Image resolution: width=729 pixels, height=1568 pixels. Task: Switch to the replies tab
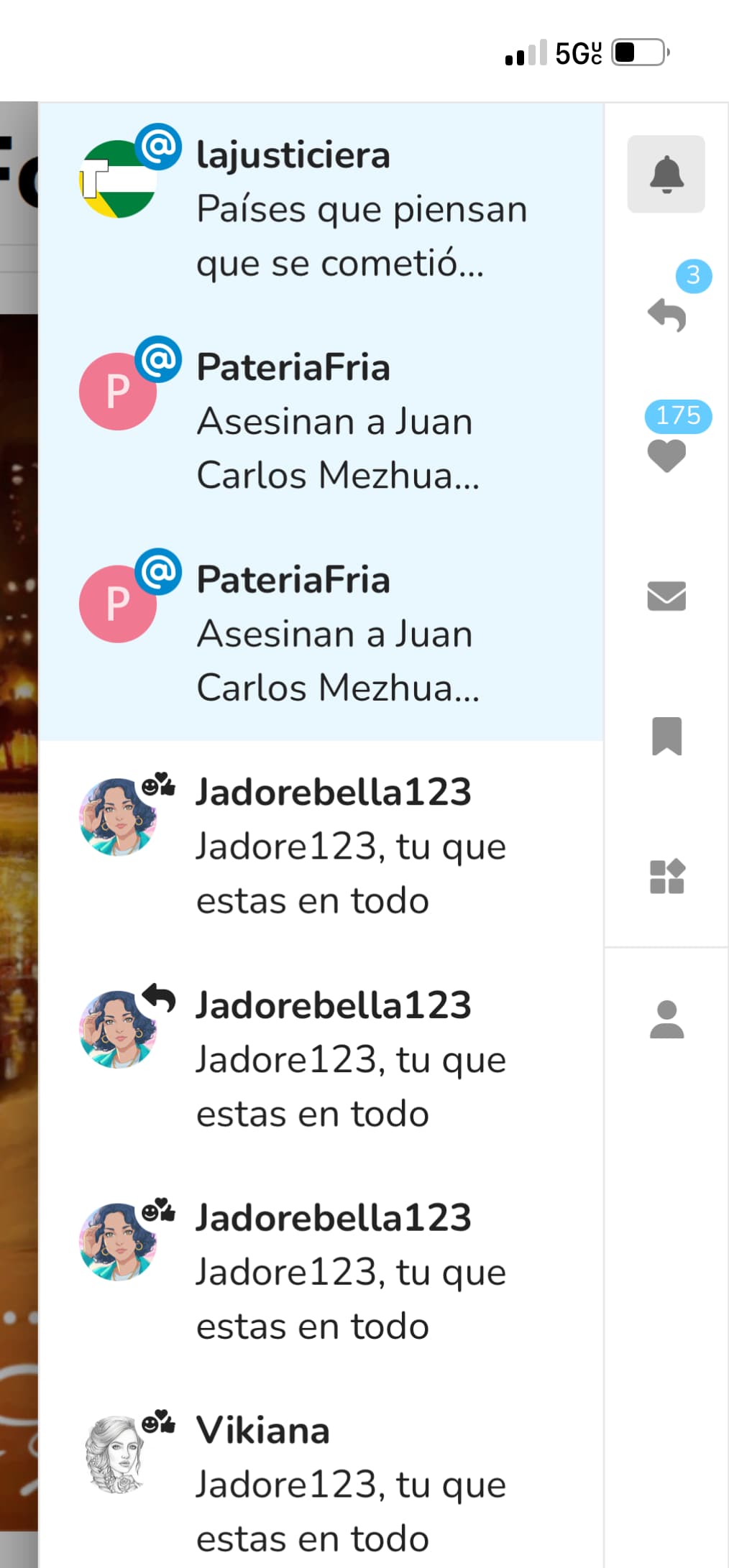click(666, 314)
